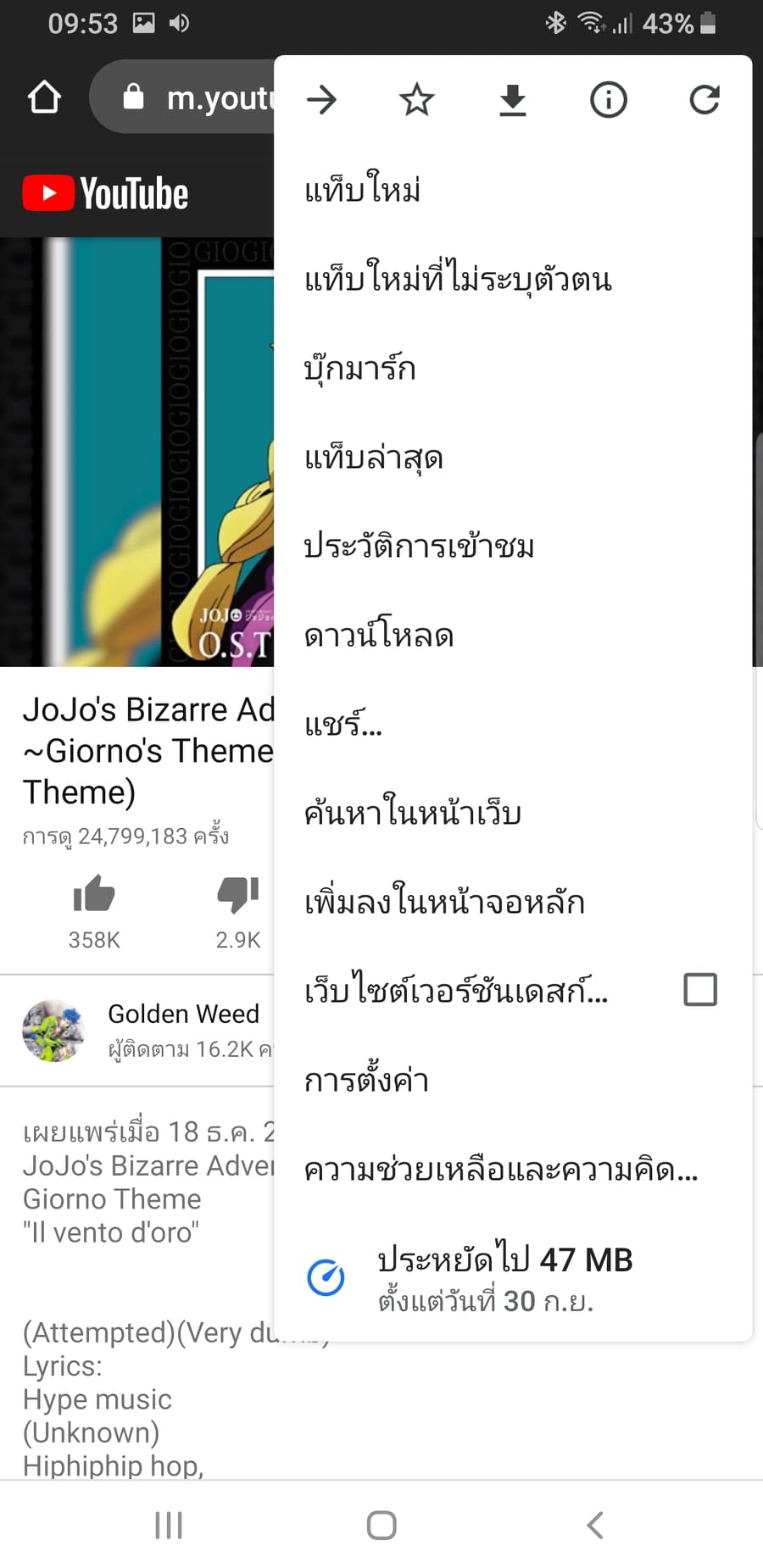Bookmark this page with the star icon
Viewport: 763px width, 1568px height.
tap(416, 100)
